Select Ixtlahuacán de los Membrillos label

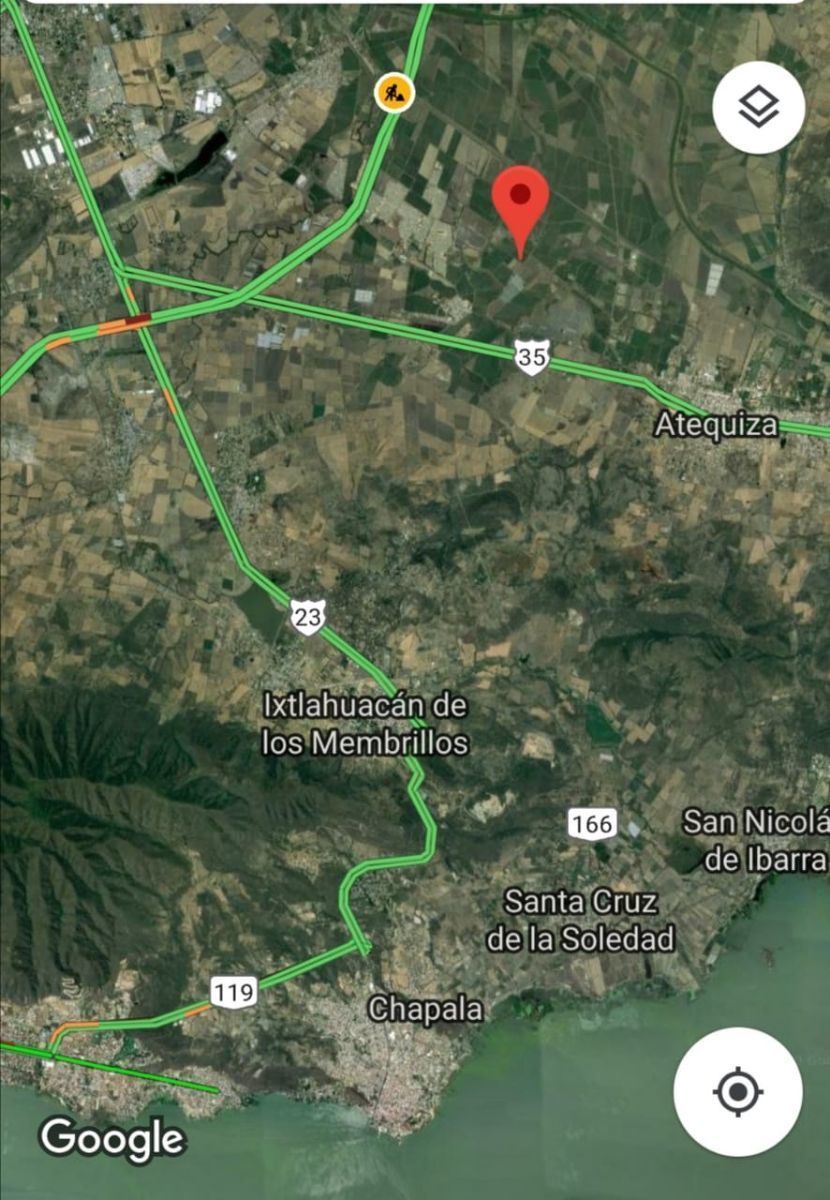pos(364,724)
